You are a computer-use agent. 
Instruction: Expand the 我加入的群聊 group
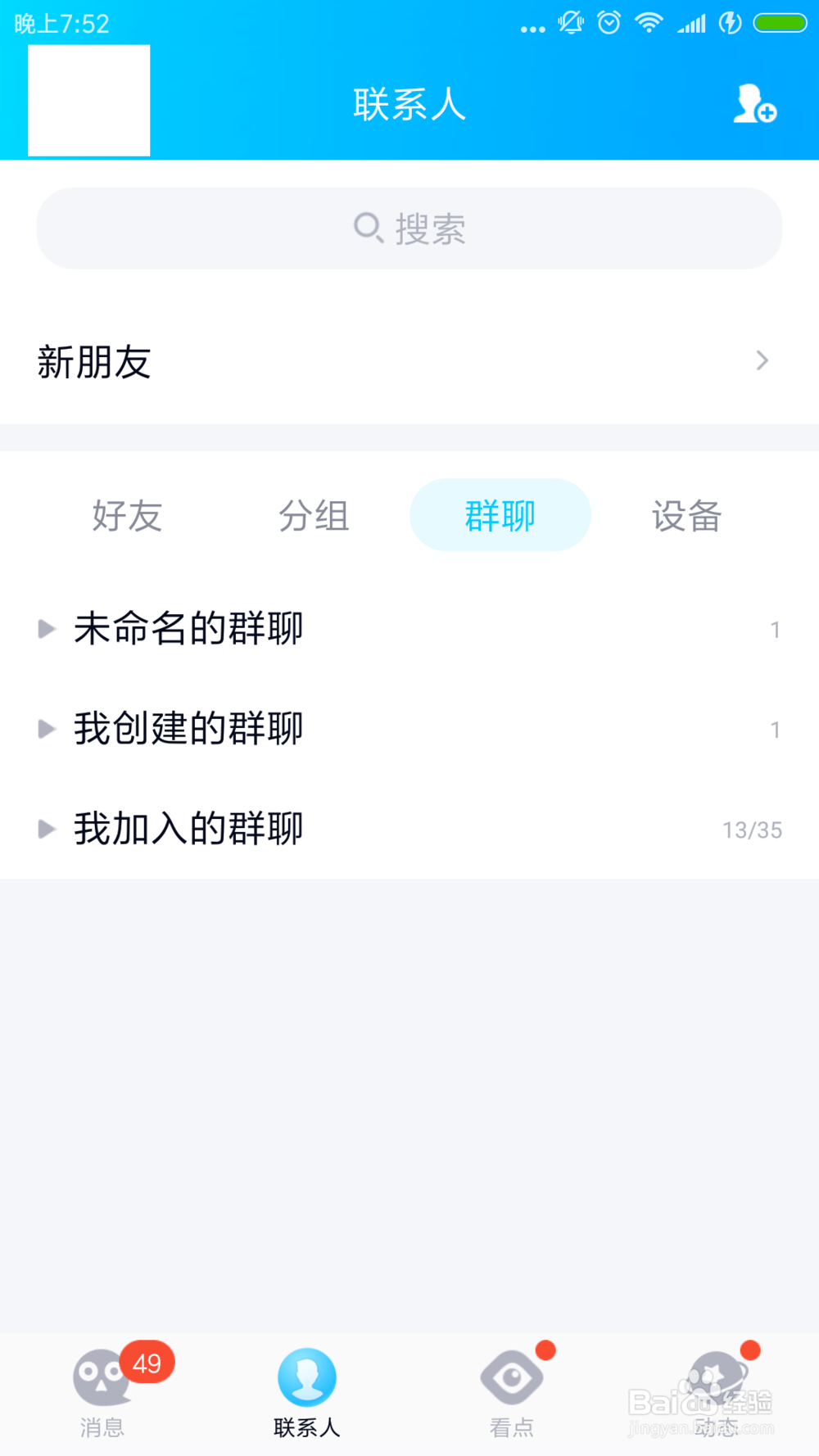click(x=188, y=829)
